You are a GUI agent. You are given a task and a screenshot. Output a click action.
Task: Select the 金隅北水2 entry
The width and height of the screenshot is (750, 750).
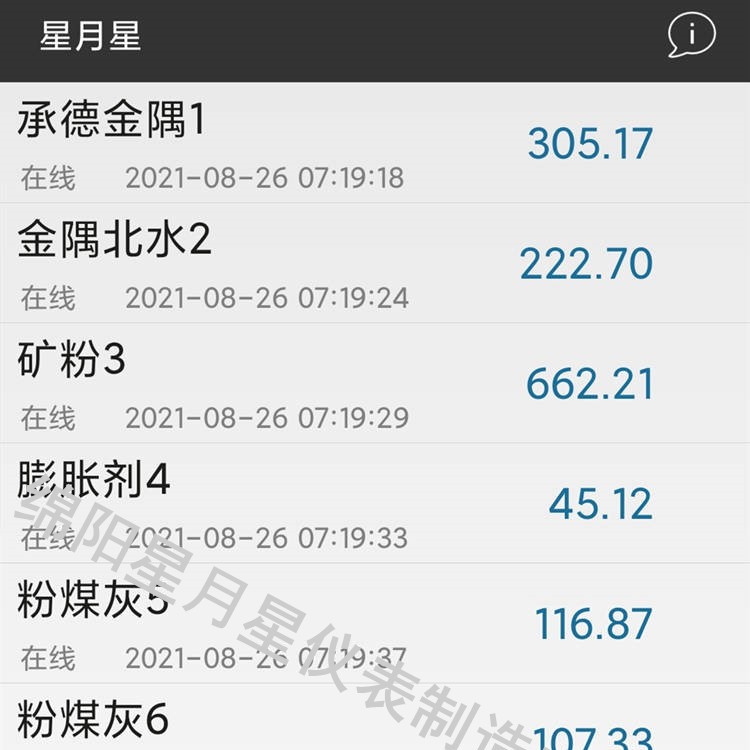375,263
